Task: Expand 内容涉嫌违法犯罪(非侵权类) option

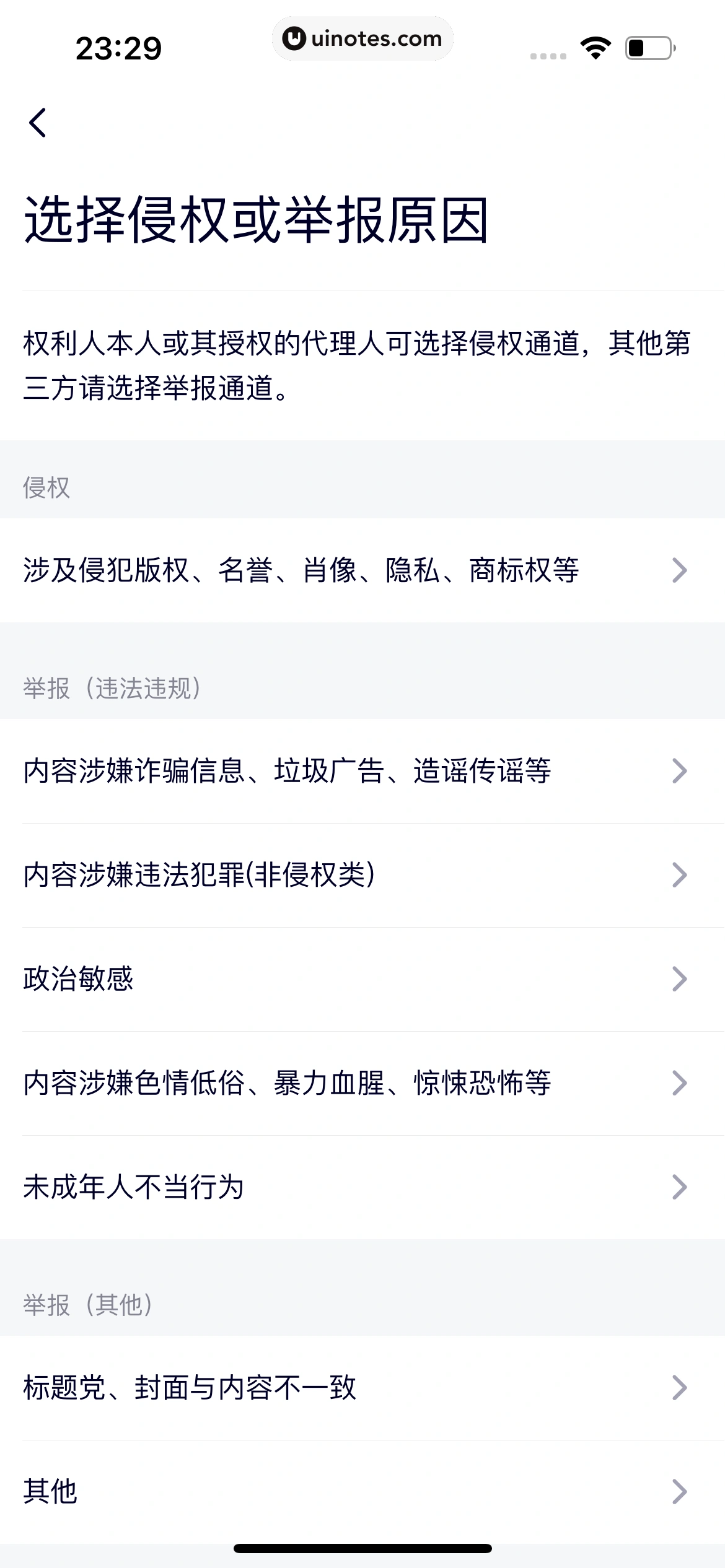Action: [x=362, y=874]
